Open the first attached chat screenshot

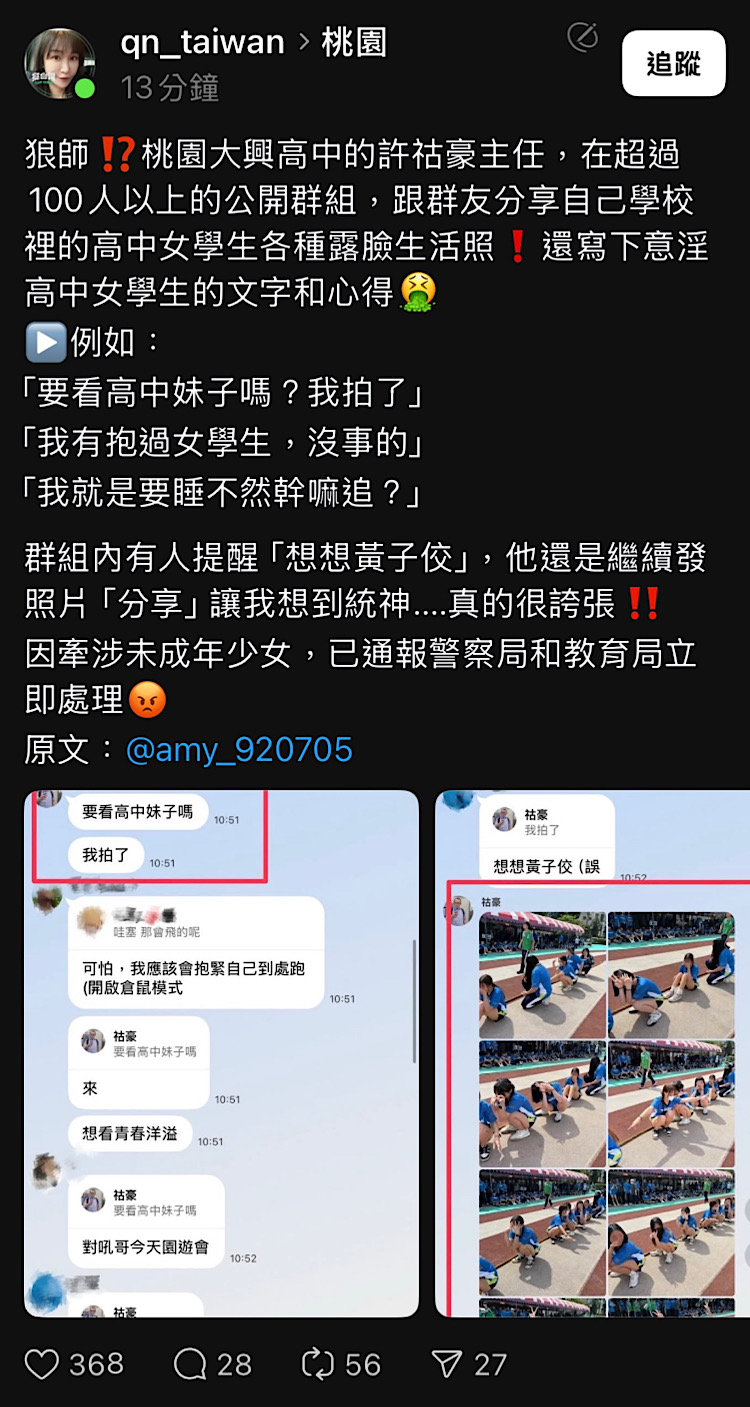pos(222,1053)
